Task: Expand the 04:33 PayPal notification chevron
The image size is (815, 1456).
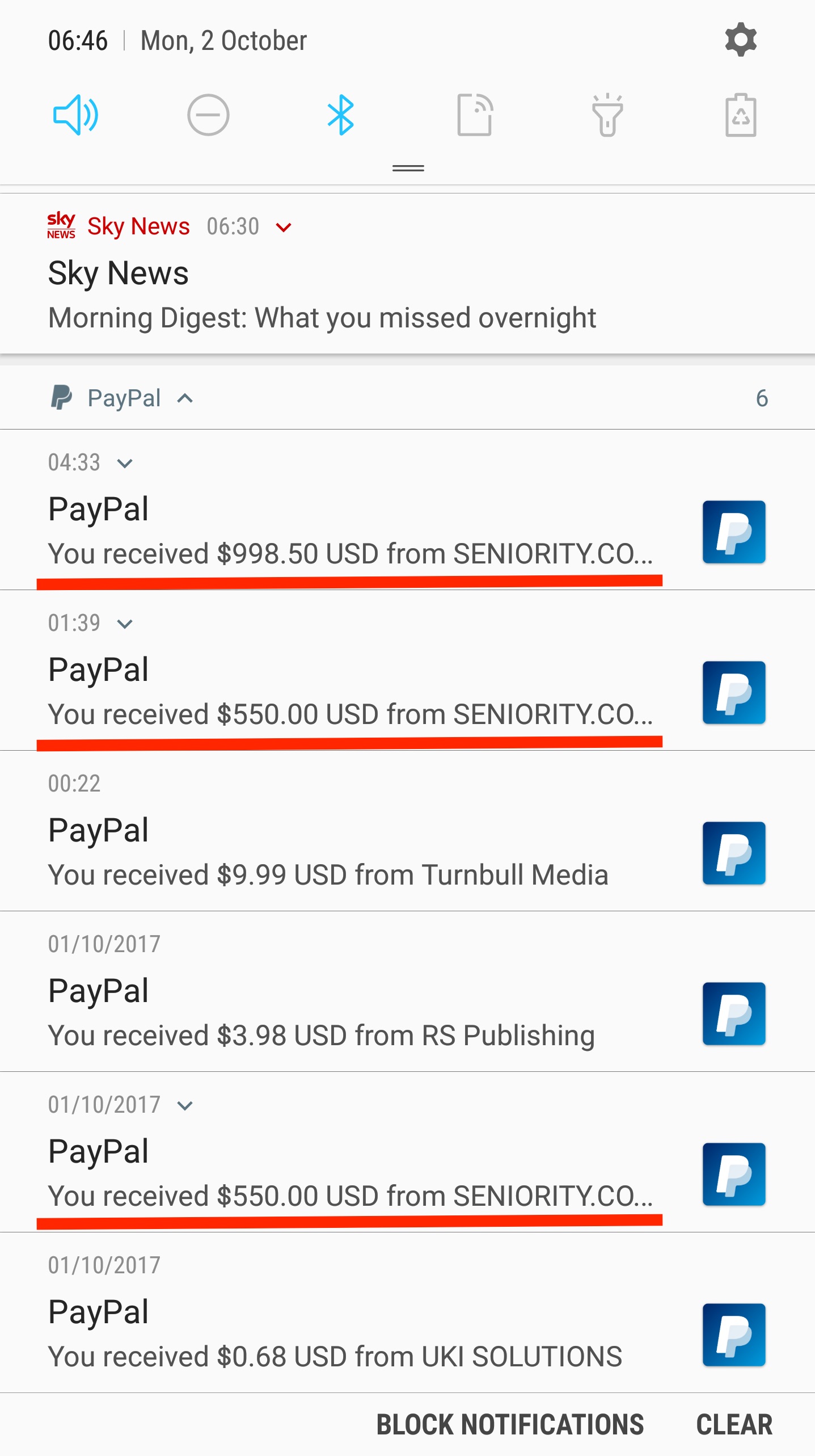Action: (125, 463)
